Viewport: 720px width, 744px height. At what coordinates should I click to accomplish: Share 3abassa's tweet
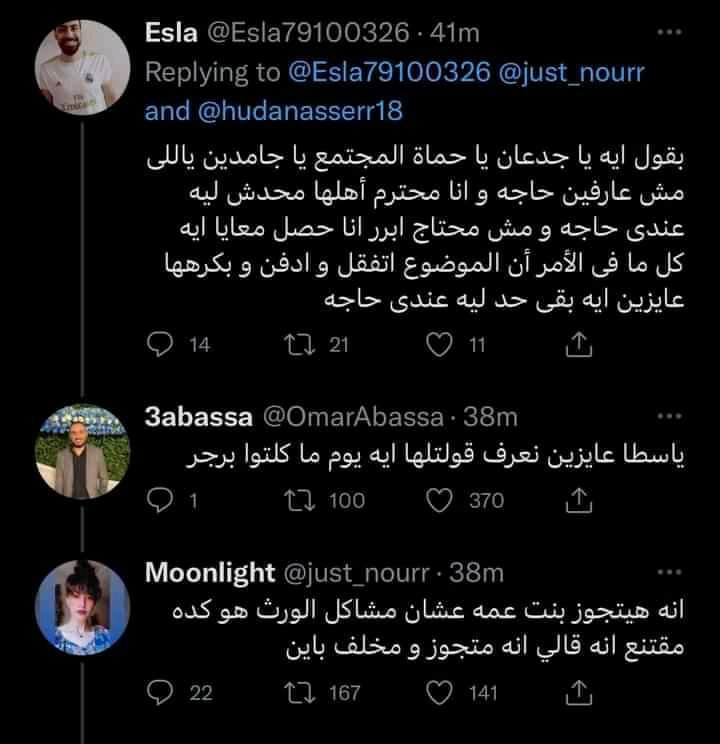coord(578,501)
